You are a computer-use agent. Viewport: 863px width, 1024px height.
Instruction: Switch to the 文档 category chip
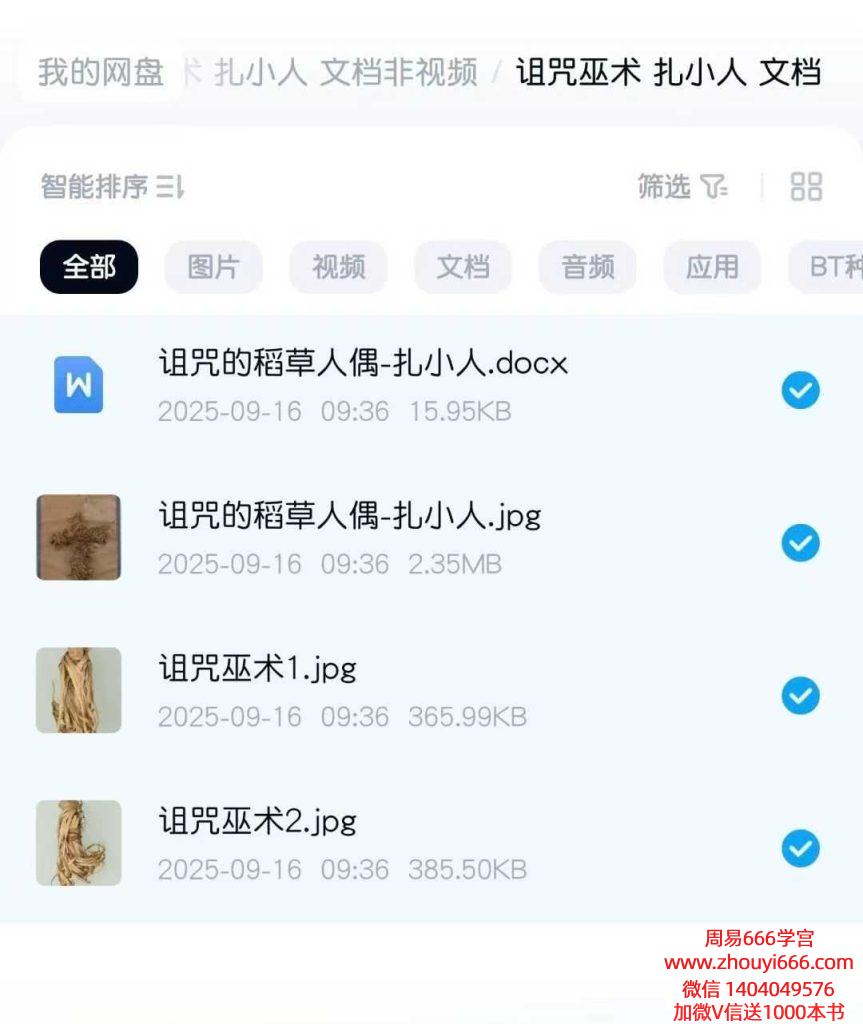coord(463,267)
